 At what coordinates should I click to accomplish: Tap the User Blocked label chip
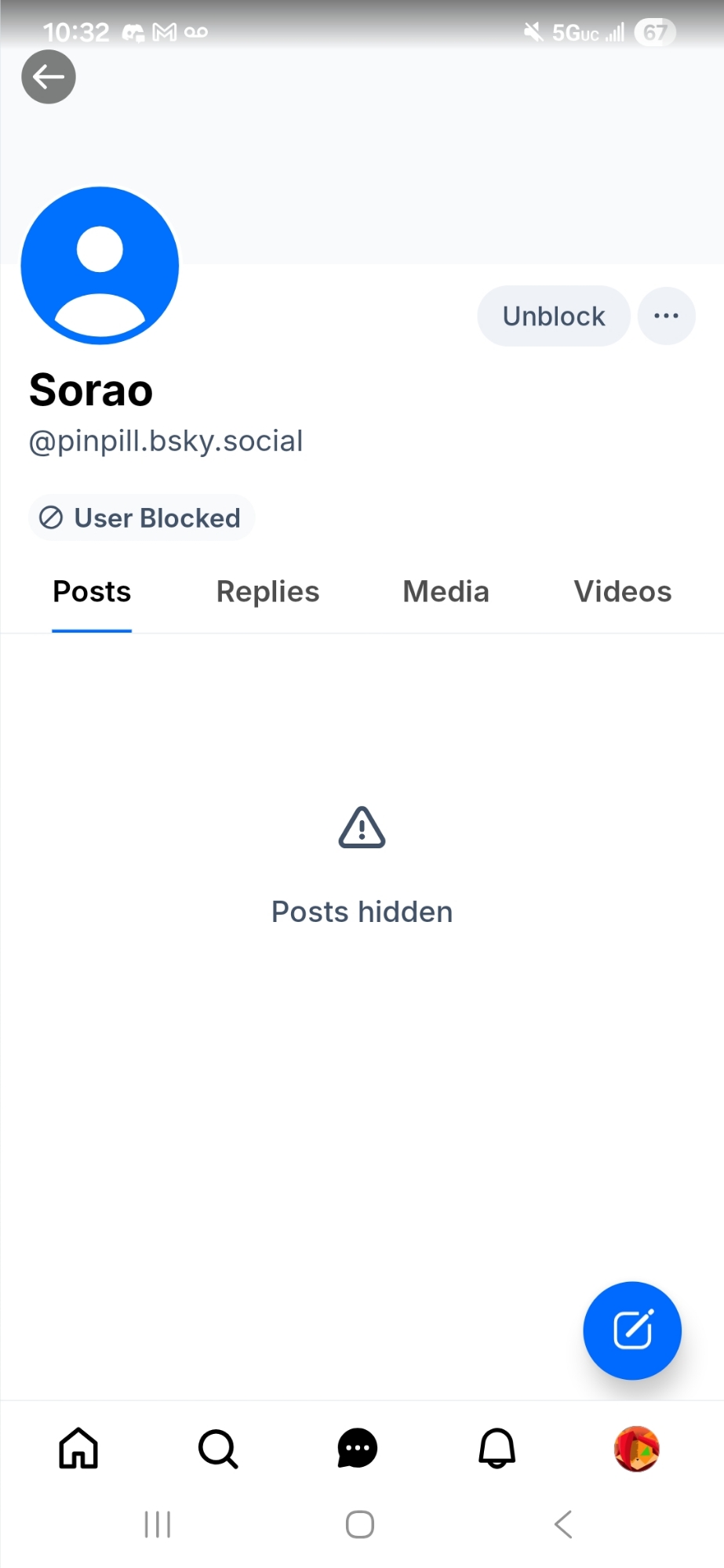[142, 518]
